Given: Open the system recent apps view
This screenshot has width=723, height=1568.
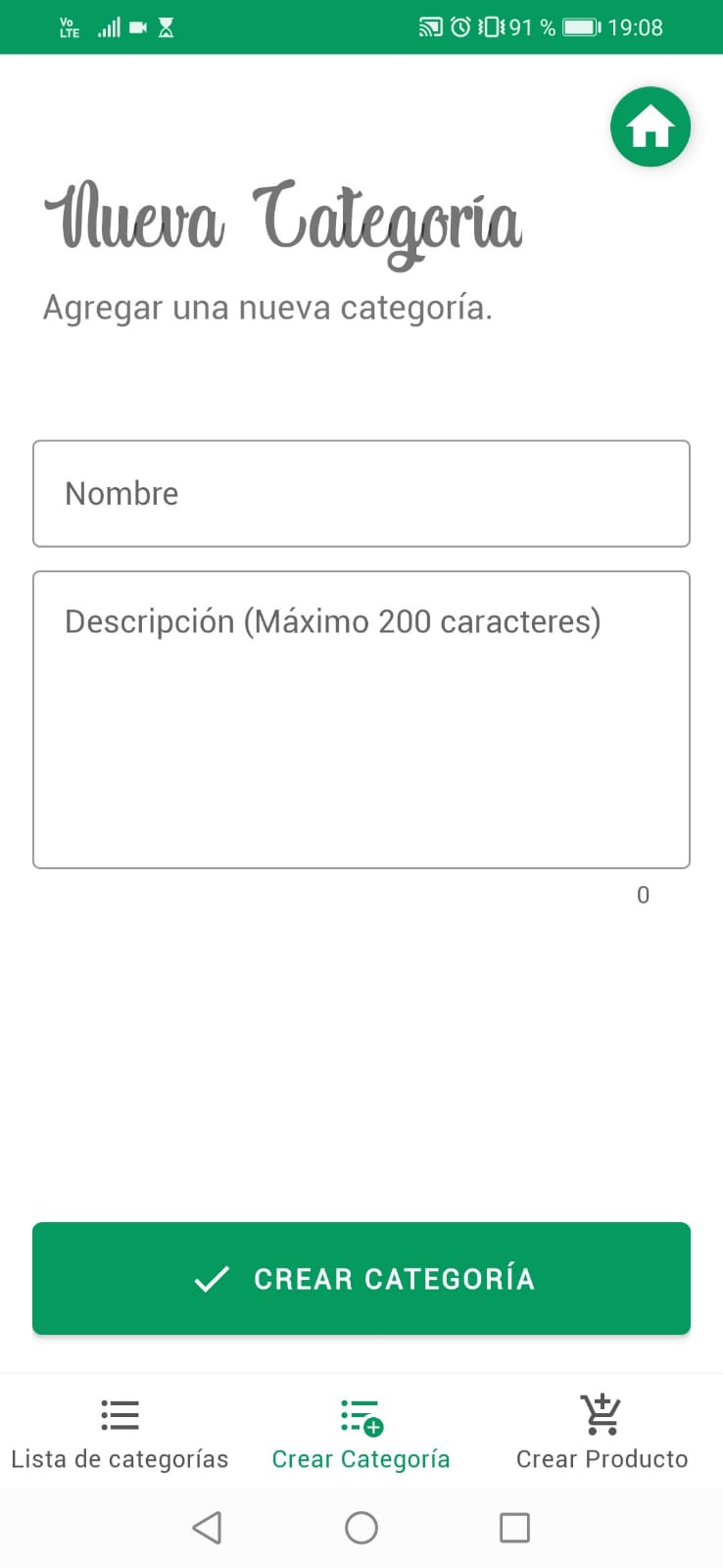Looking at the screenshot, I should tap(514, 1527).
